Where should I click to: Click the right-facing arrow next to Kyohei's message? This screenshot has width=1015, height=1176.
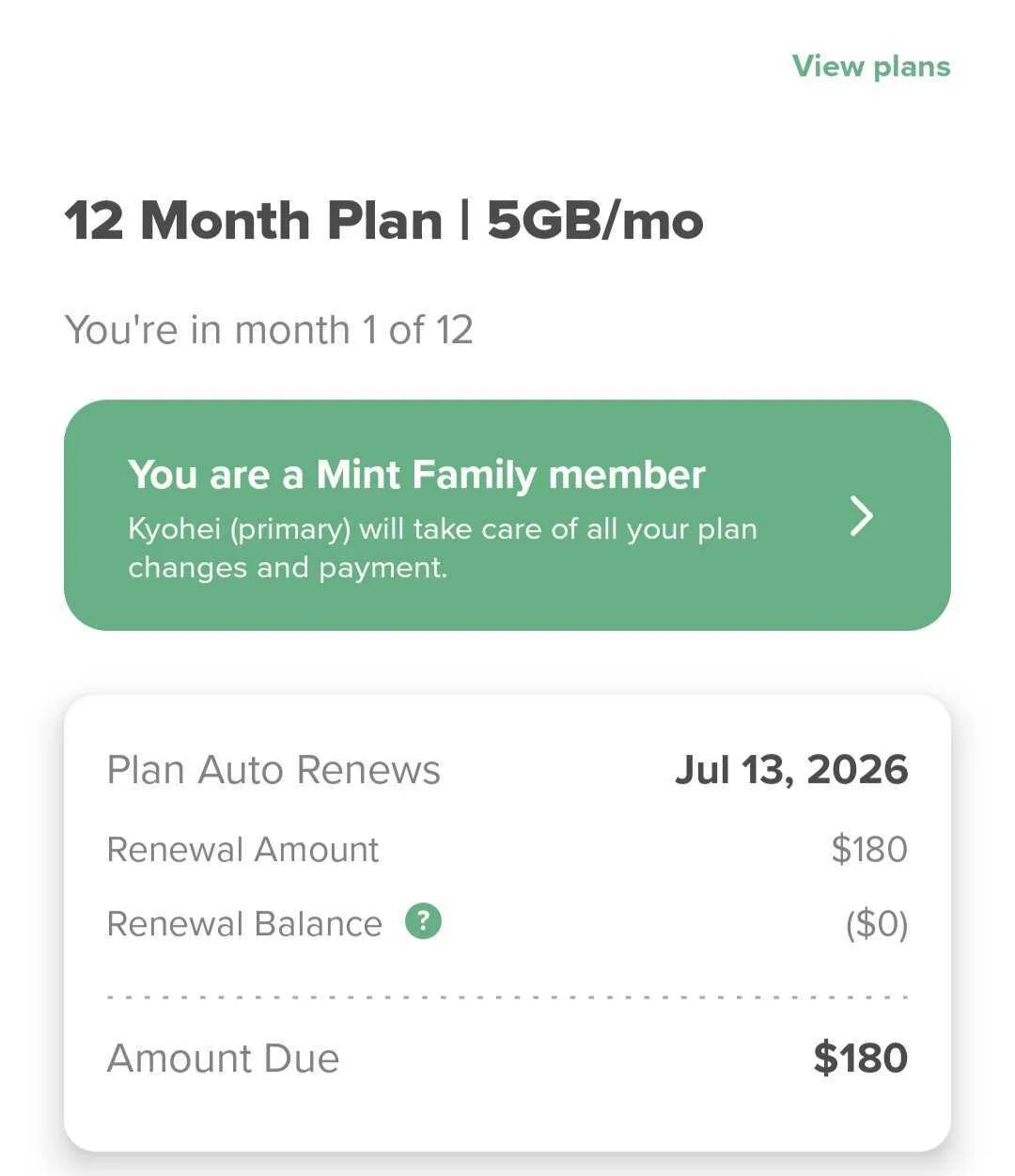click(x=861, y=515)
